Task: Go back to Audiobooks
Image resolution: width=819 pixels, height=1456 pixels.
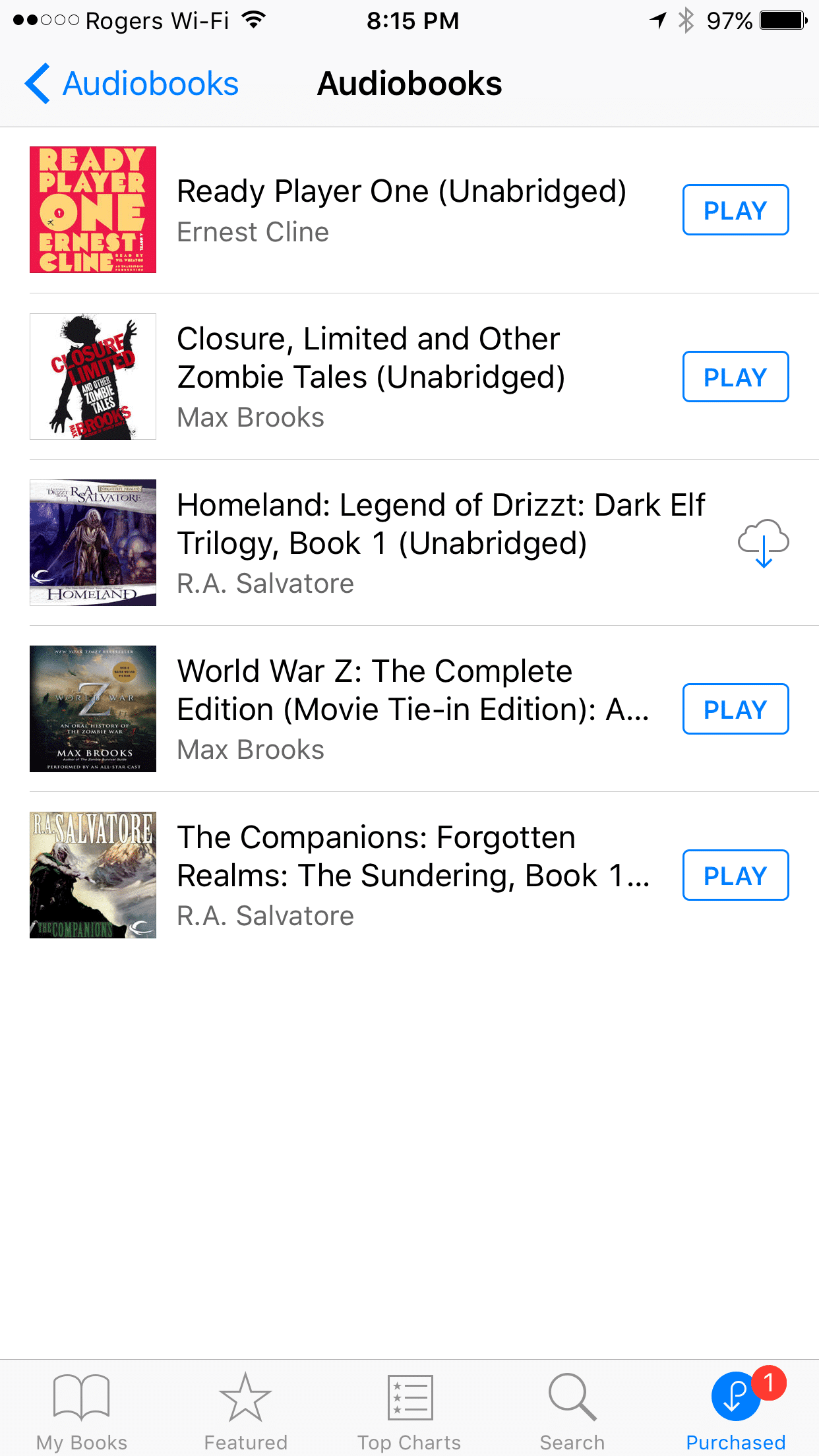Action: click(x=132, y=84)
